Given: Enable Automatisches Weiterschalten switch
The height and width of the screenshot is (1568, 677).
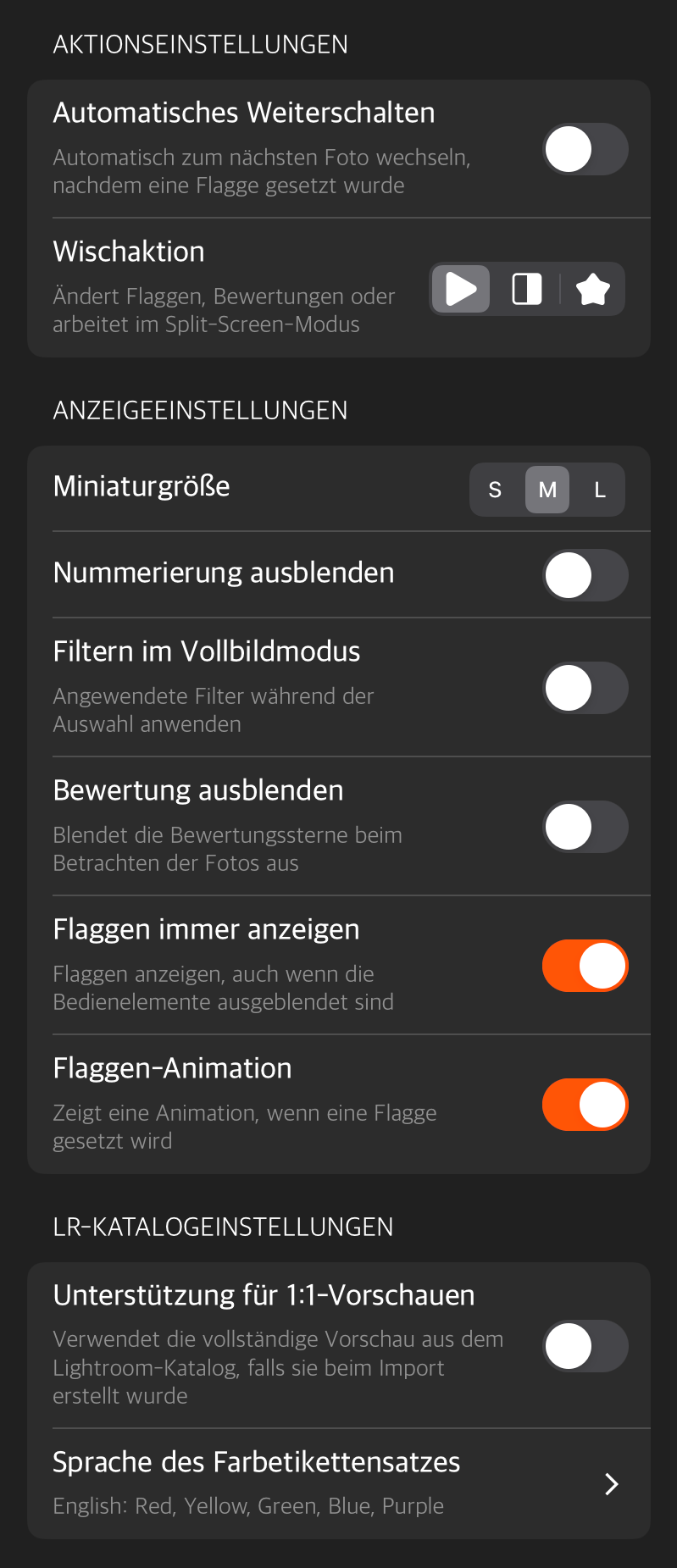Looking at the screenshot, I should pyautogui.click(x=585, y=149).
